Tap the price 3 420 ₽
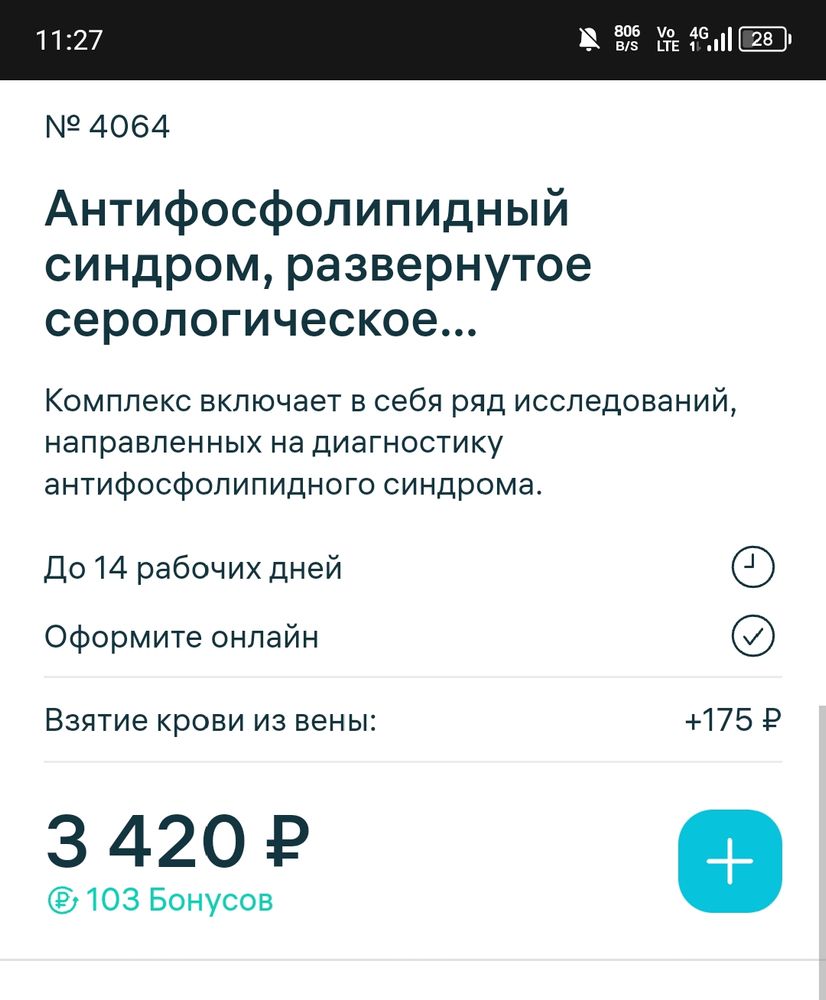Image resolution: width=826 pixels, height=1000 pixels. [x=176, y=842]
